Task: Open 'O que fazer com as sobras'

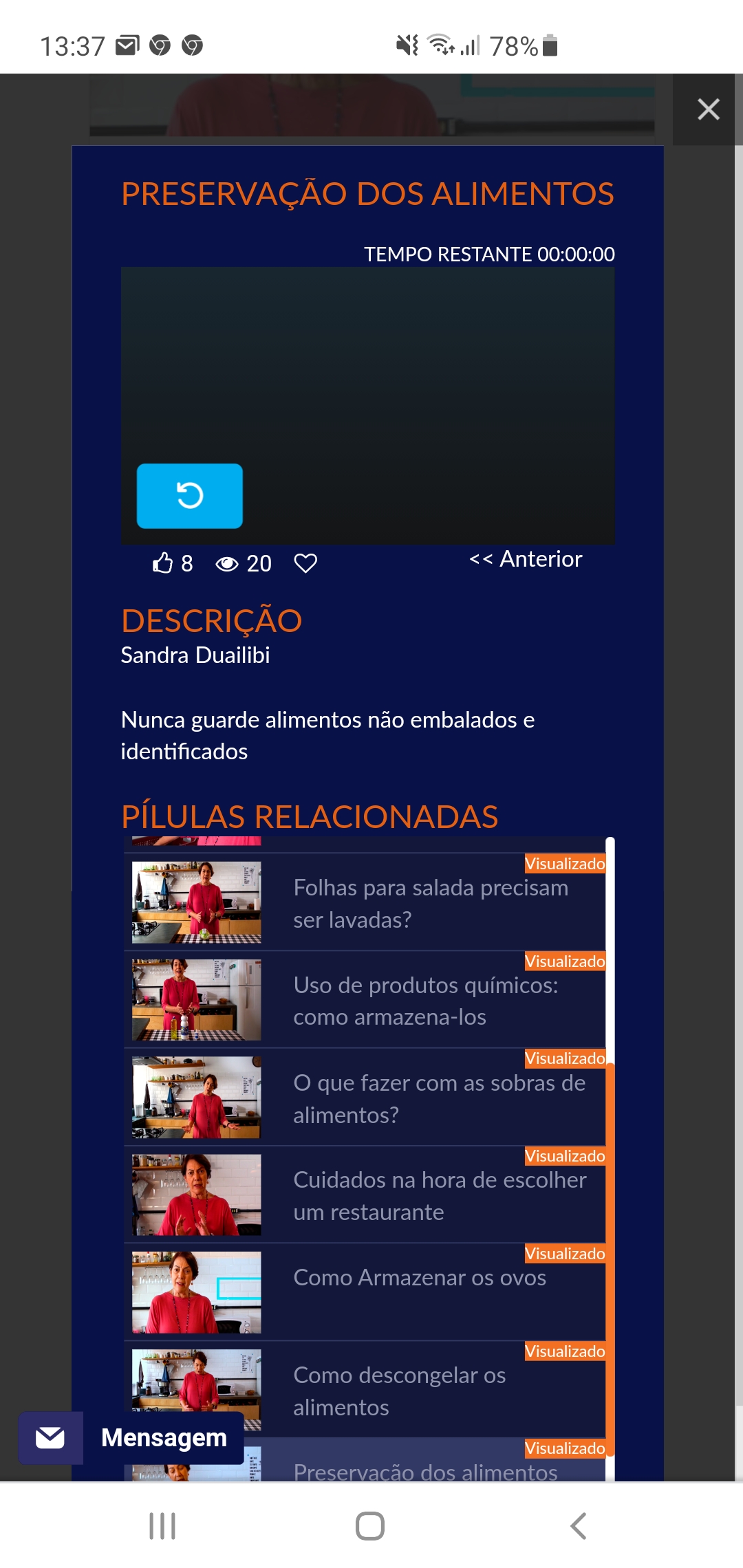Action: coord(365,1098)
